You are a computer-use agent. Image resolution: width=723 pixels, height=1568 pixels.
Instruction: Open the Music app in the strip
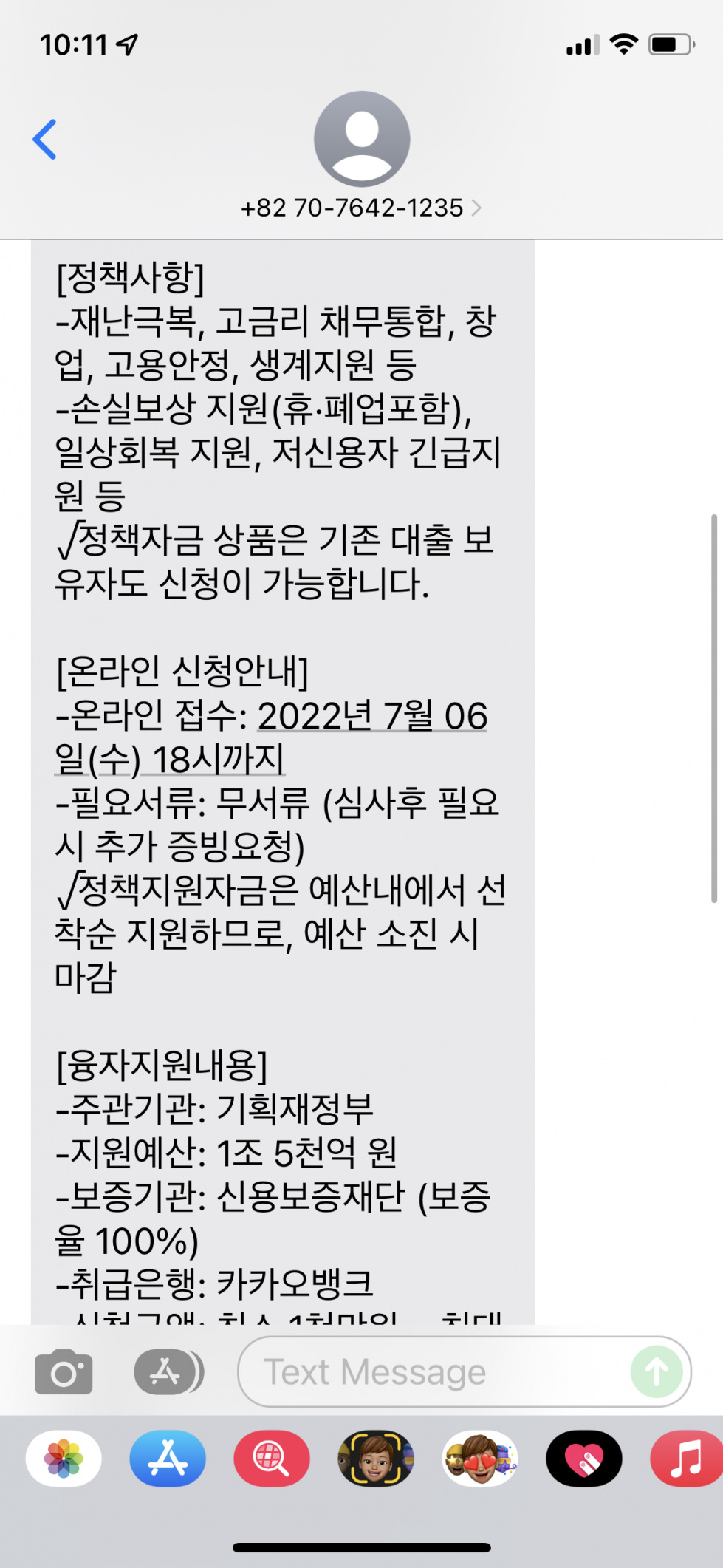point(687,1458)
